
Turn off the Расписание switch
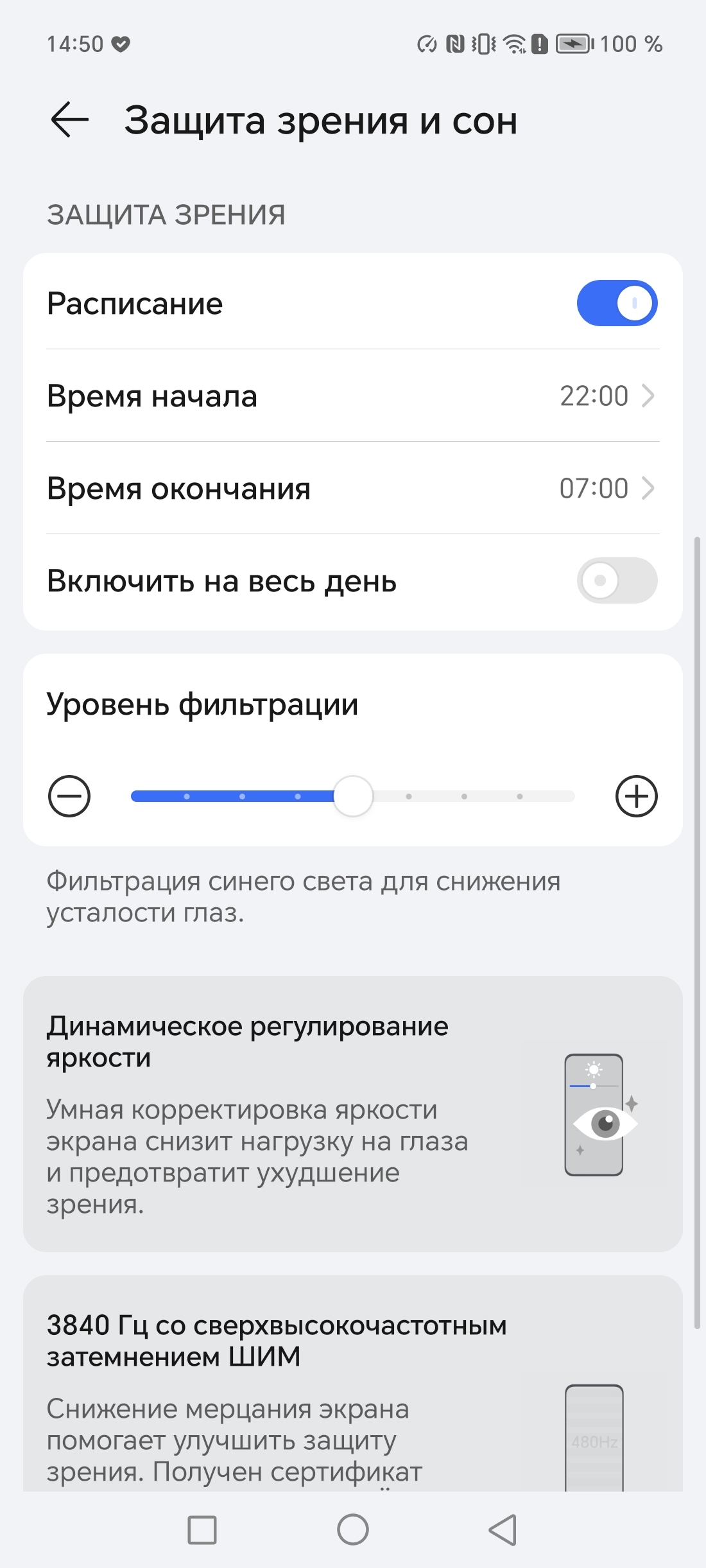coord(616,303)
